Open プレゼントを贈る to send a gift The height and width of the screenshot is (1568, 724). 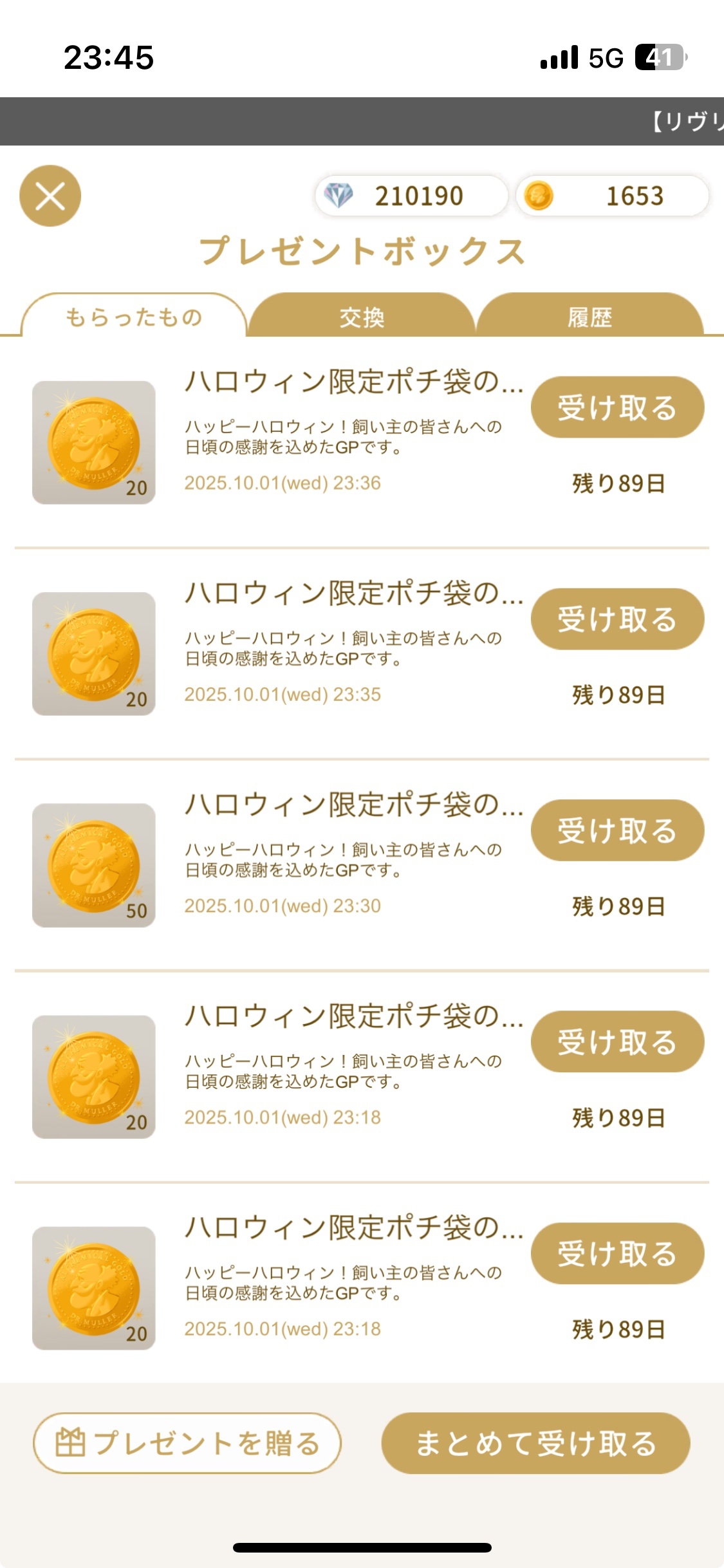click(x=187, y=1443)
